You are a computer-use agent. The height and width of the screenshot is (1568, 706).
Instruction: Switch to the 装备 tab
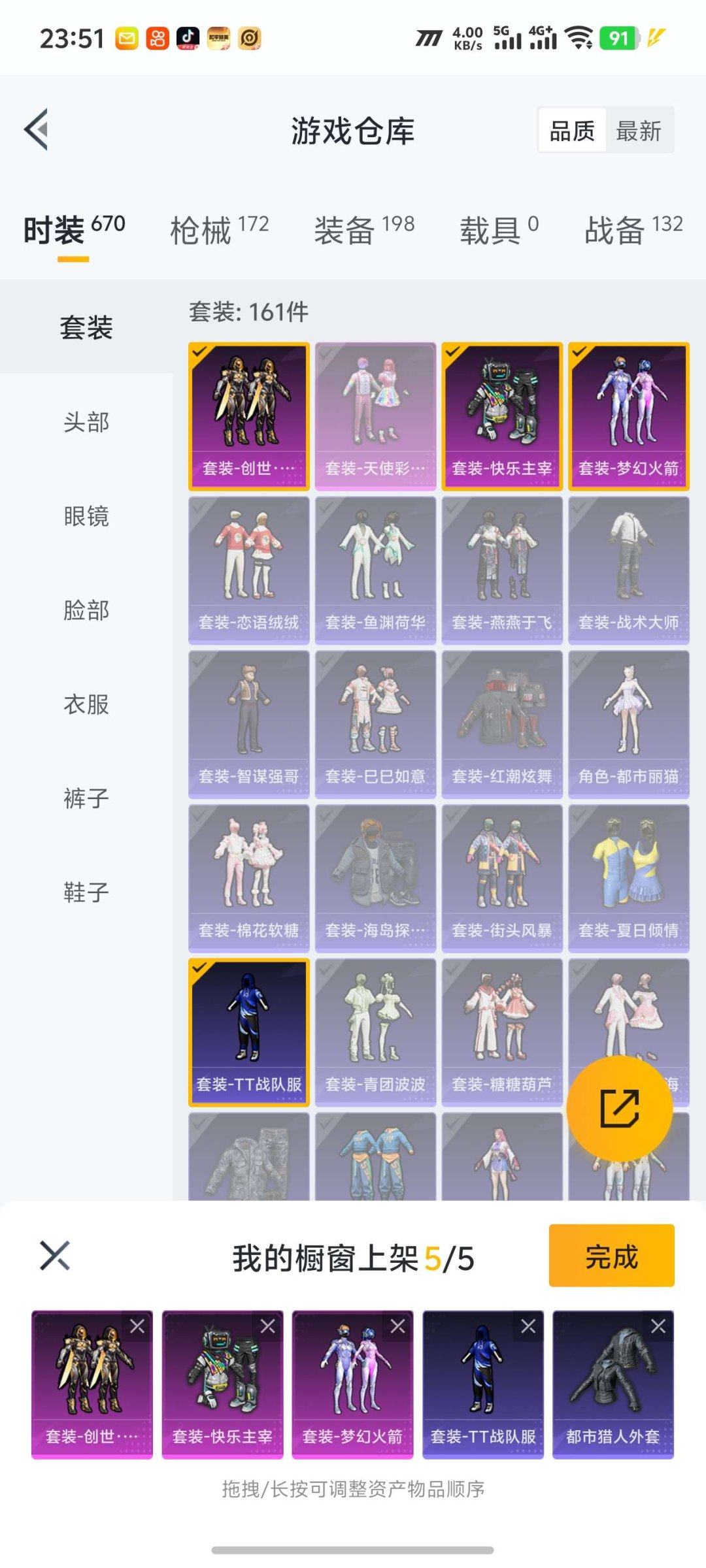(363, 230)
